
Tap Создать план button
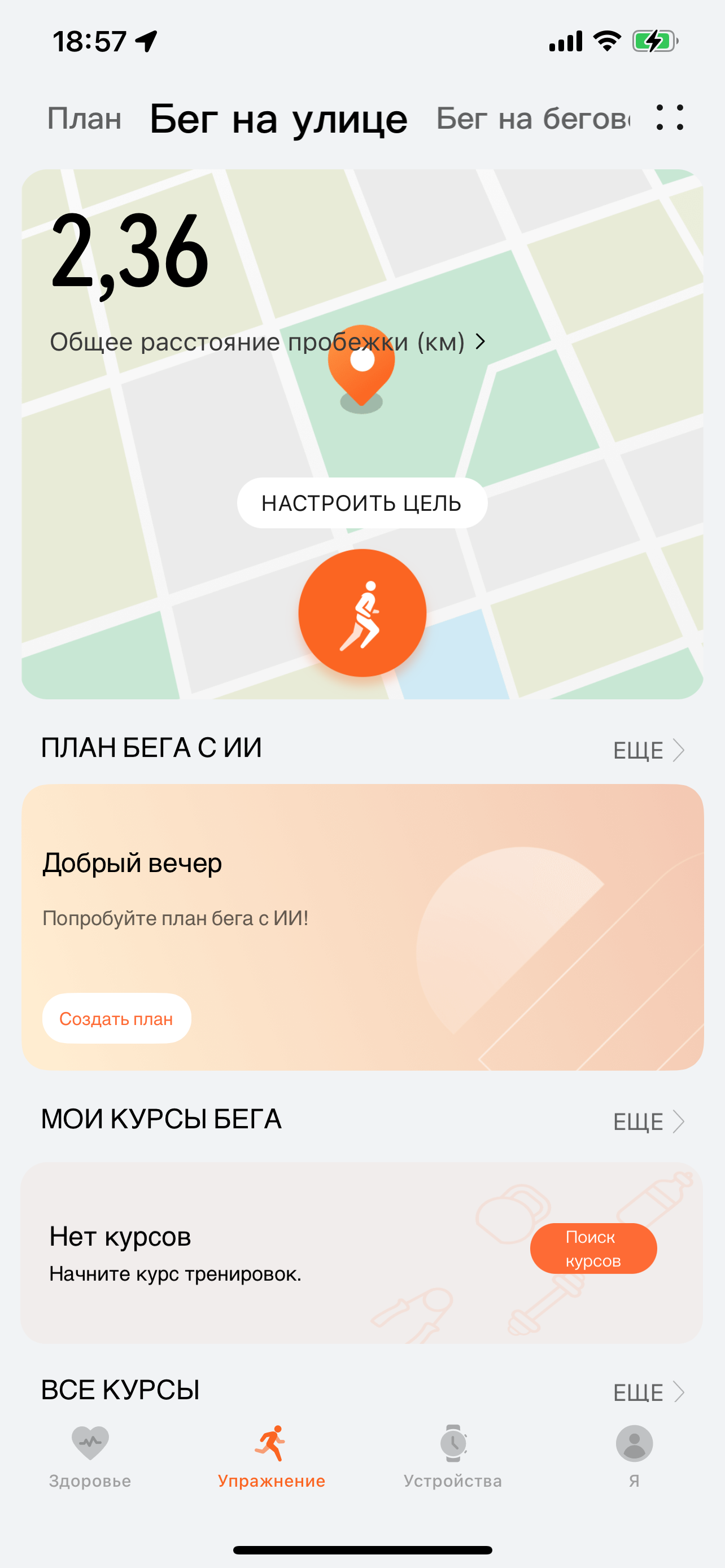(x=116, y=1018)
